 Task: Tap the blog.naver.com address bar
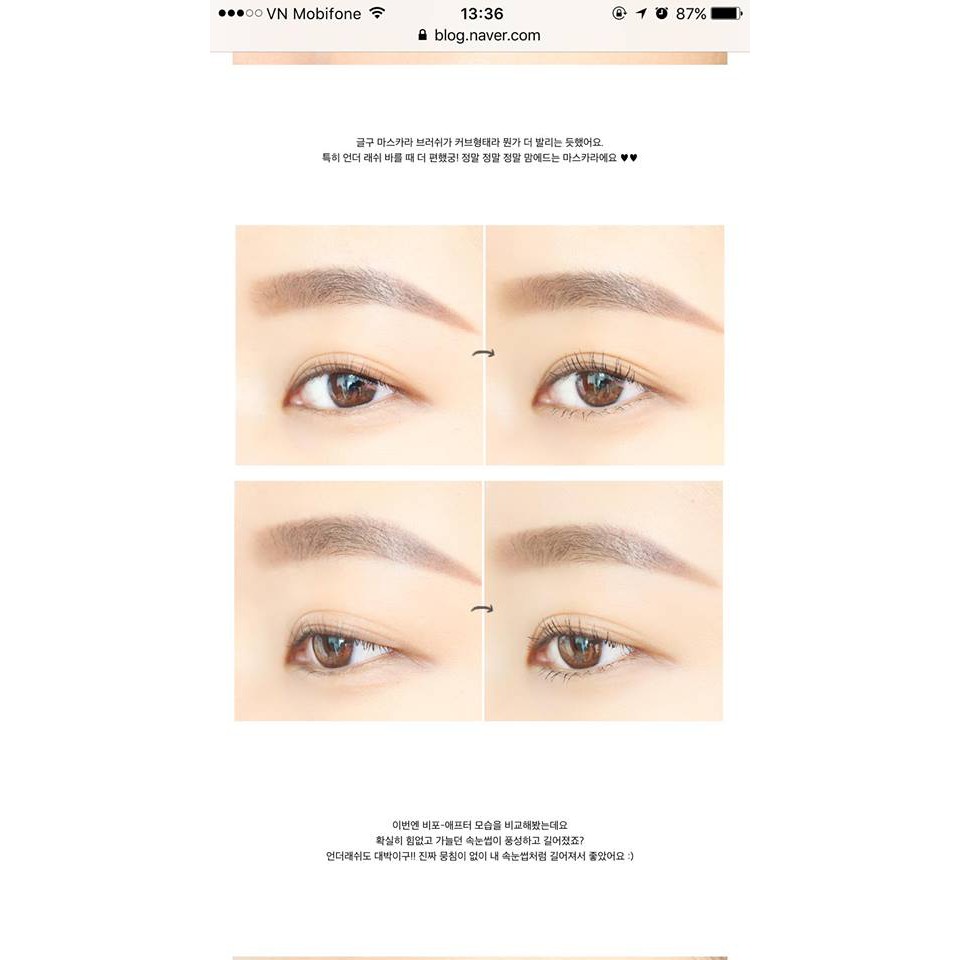pos(480,35)
